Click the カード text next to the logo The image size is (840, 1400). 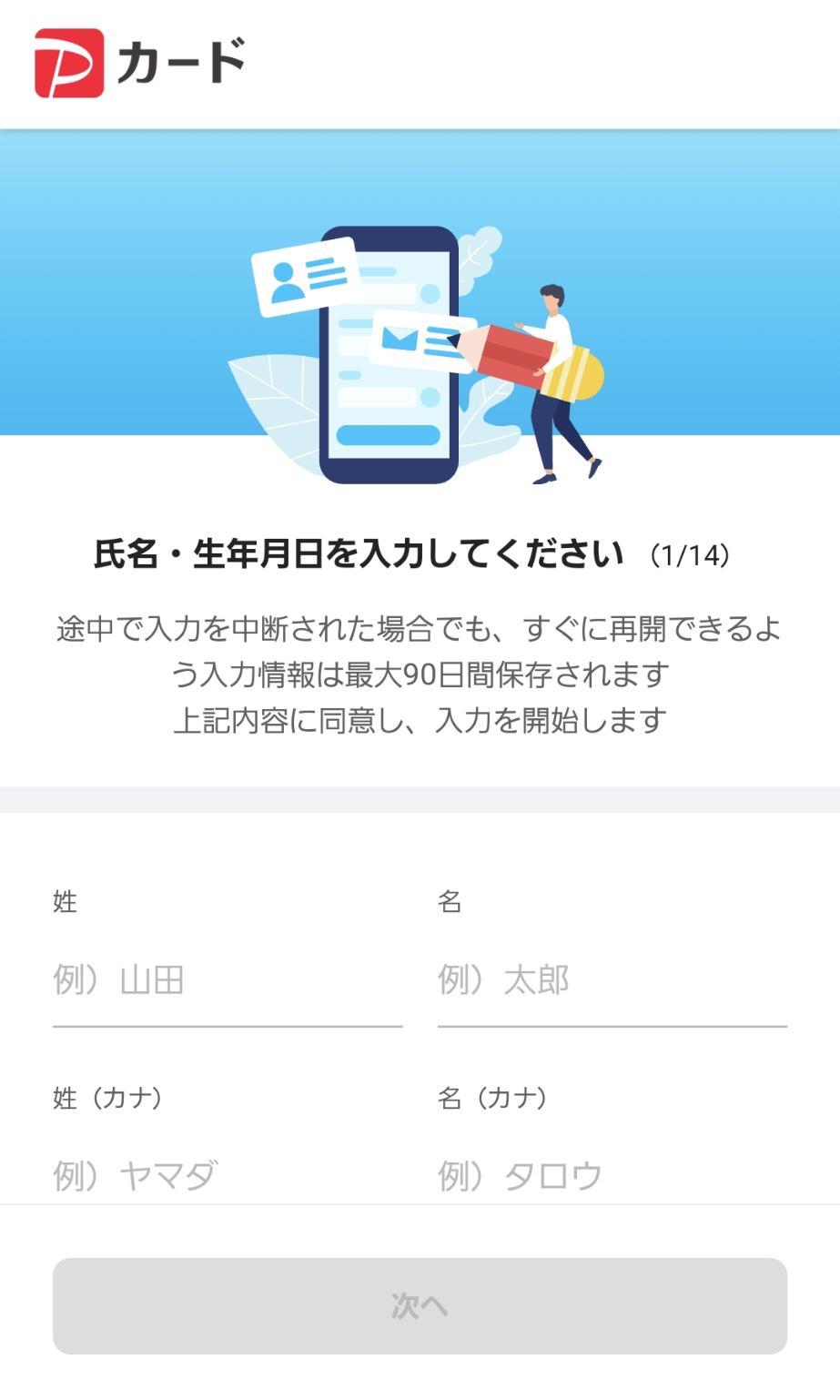(x=177, y=57)
